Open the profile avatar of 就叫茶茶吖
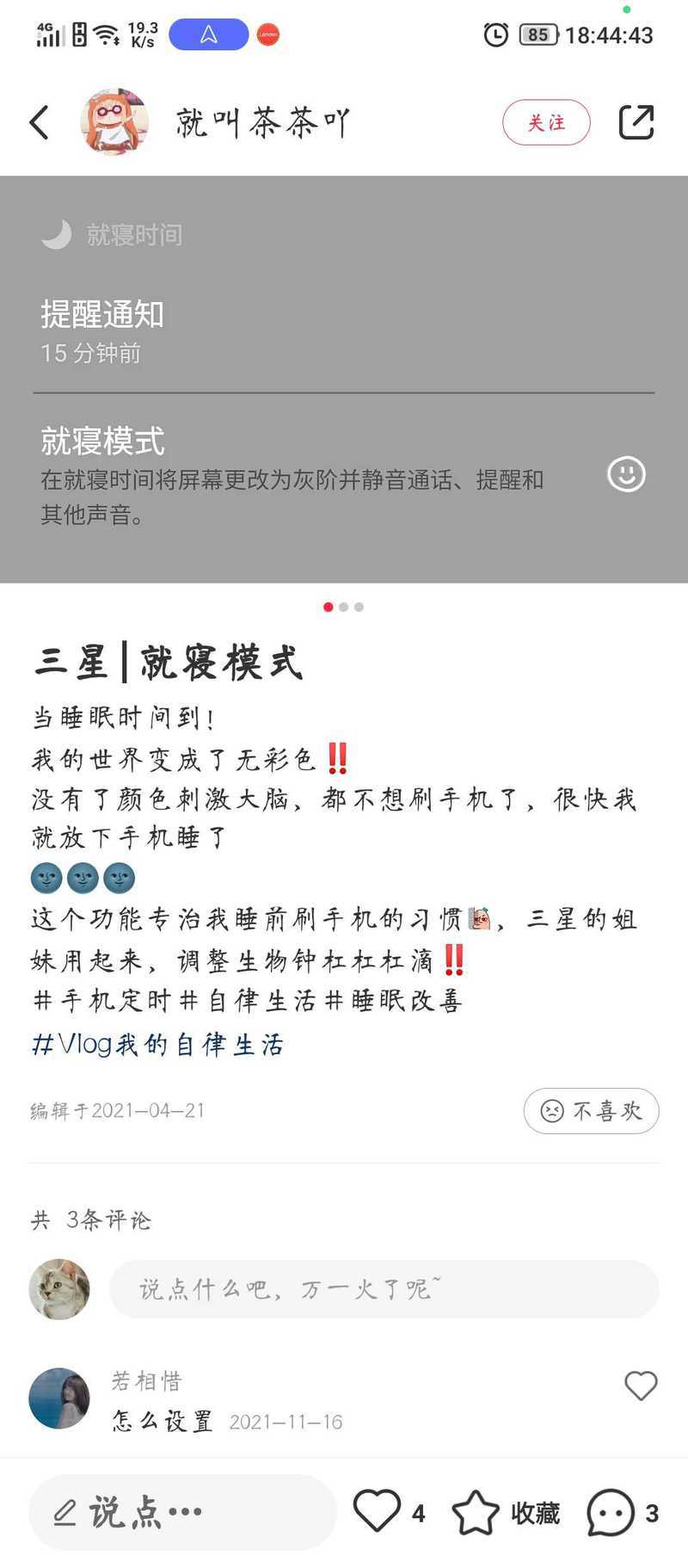 [x=114, y=121]
